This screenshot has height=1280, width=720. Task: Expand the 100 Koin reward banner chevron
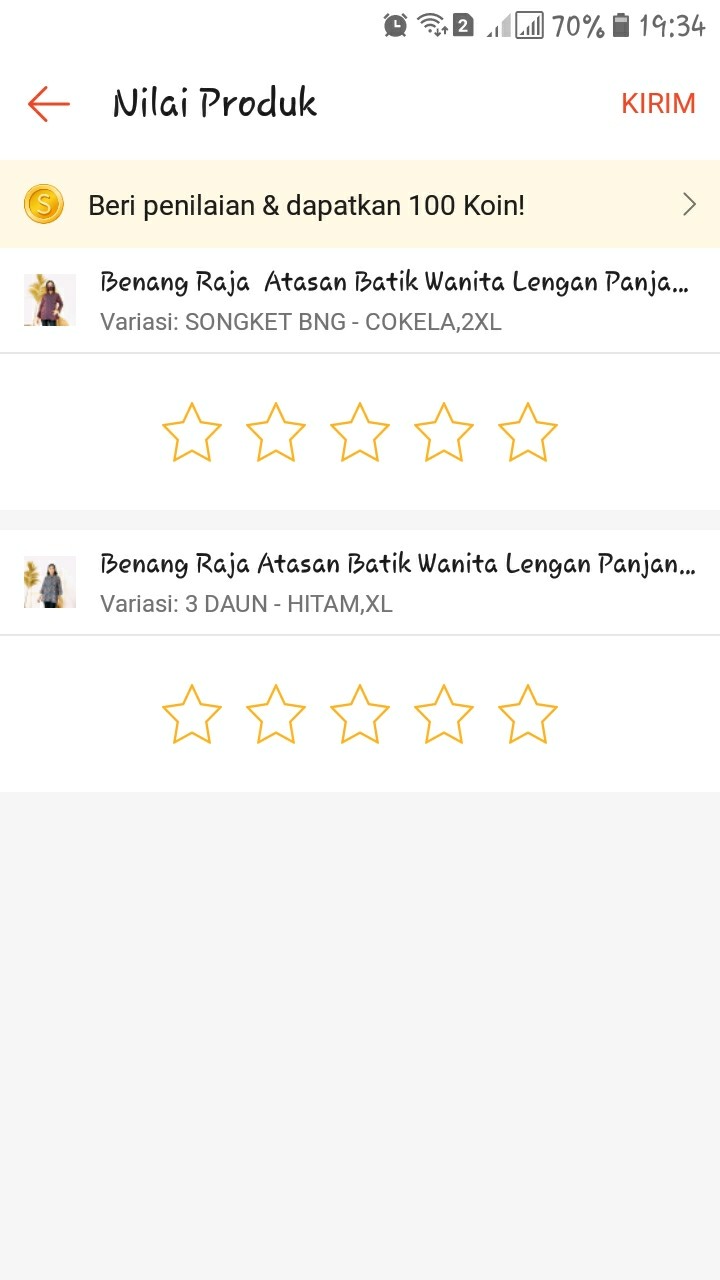coord(688,204)
